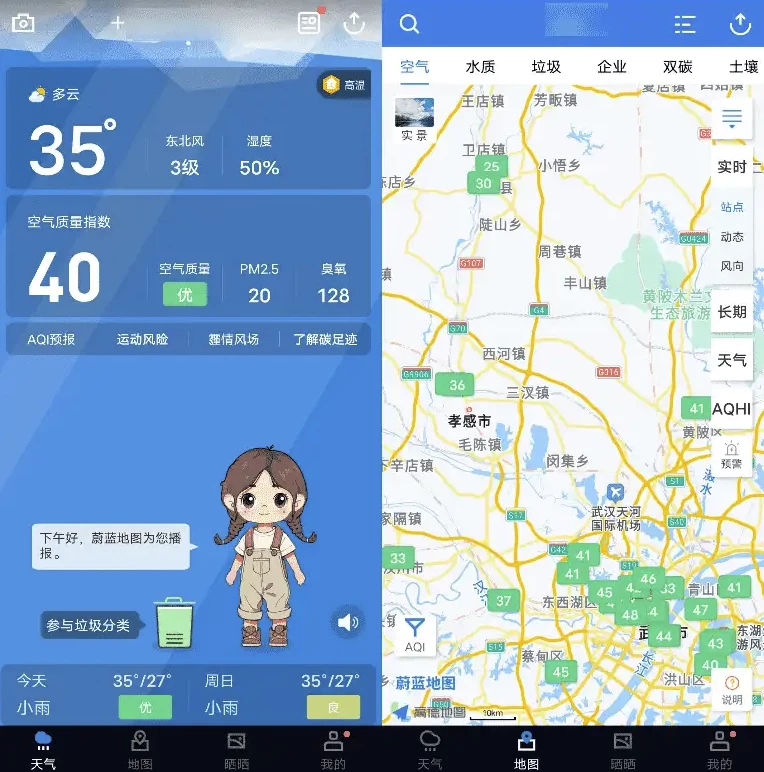The width and height of the screenshot is (764, 772).
Task: Add a city with the plus icon
Action: (x=118, y=23)
